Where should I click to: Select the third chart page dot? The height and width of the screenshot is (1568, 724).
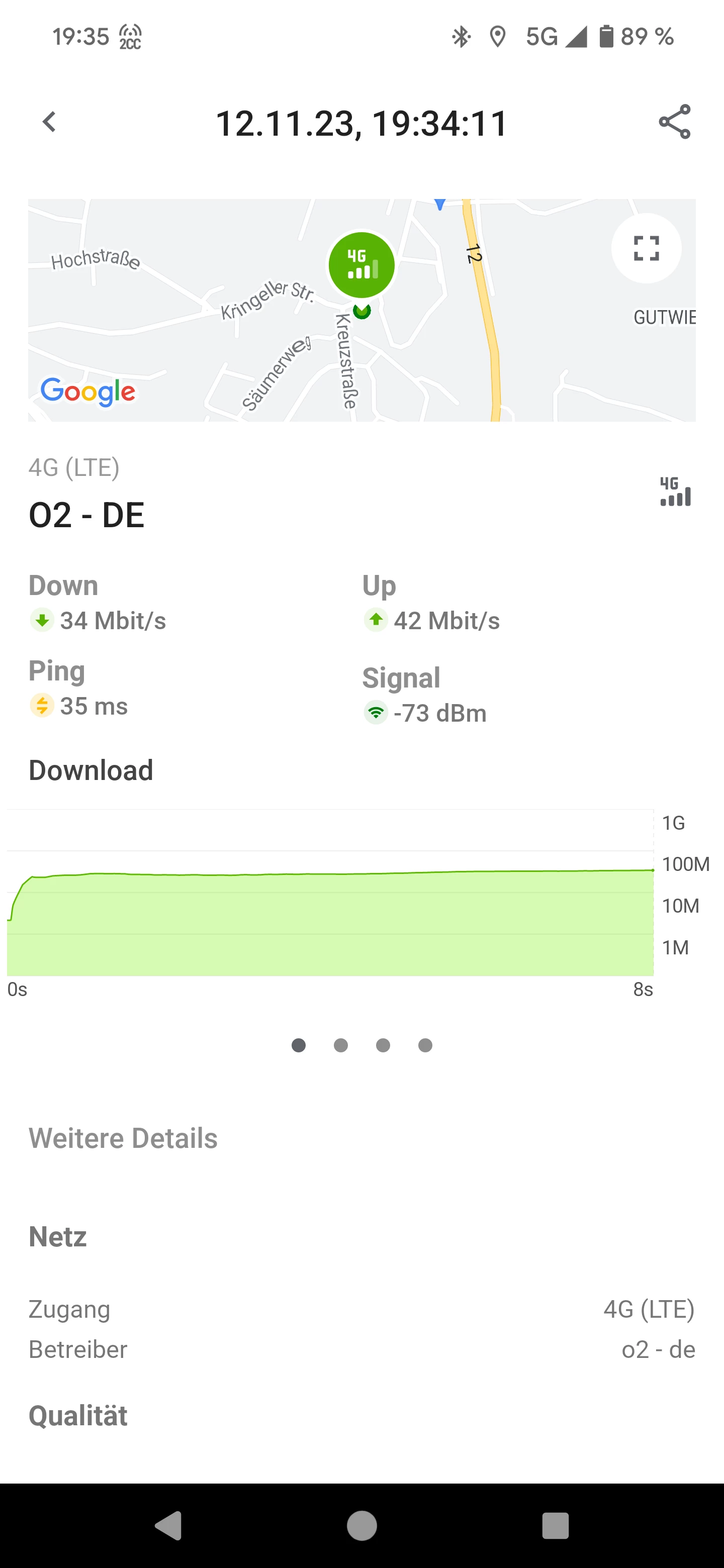click(x=383, y=1045)
